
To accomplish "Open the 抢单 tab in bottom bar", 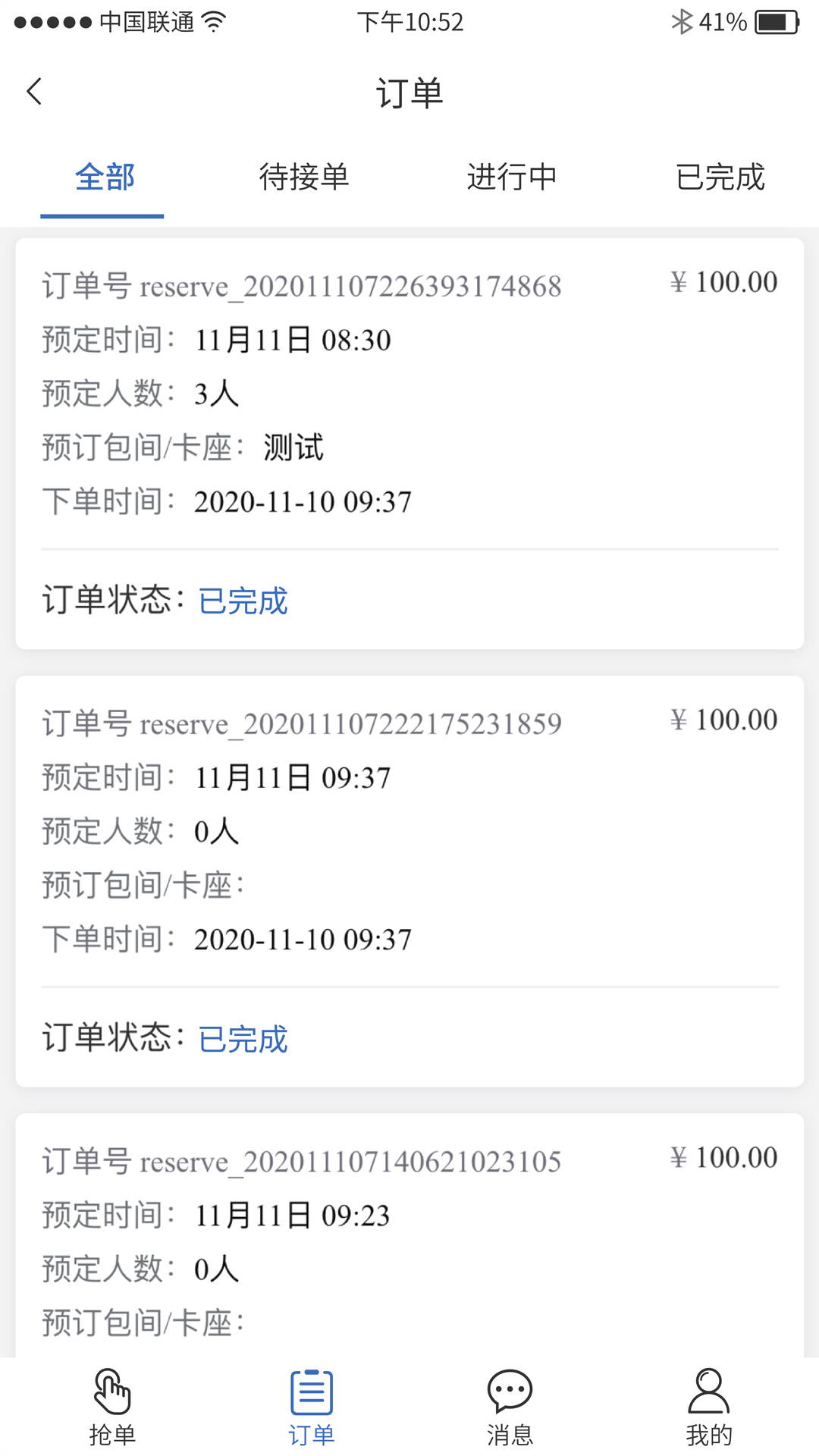I will pyautogui.click(x=112, y=1407).
